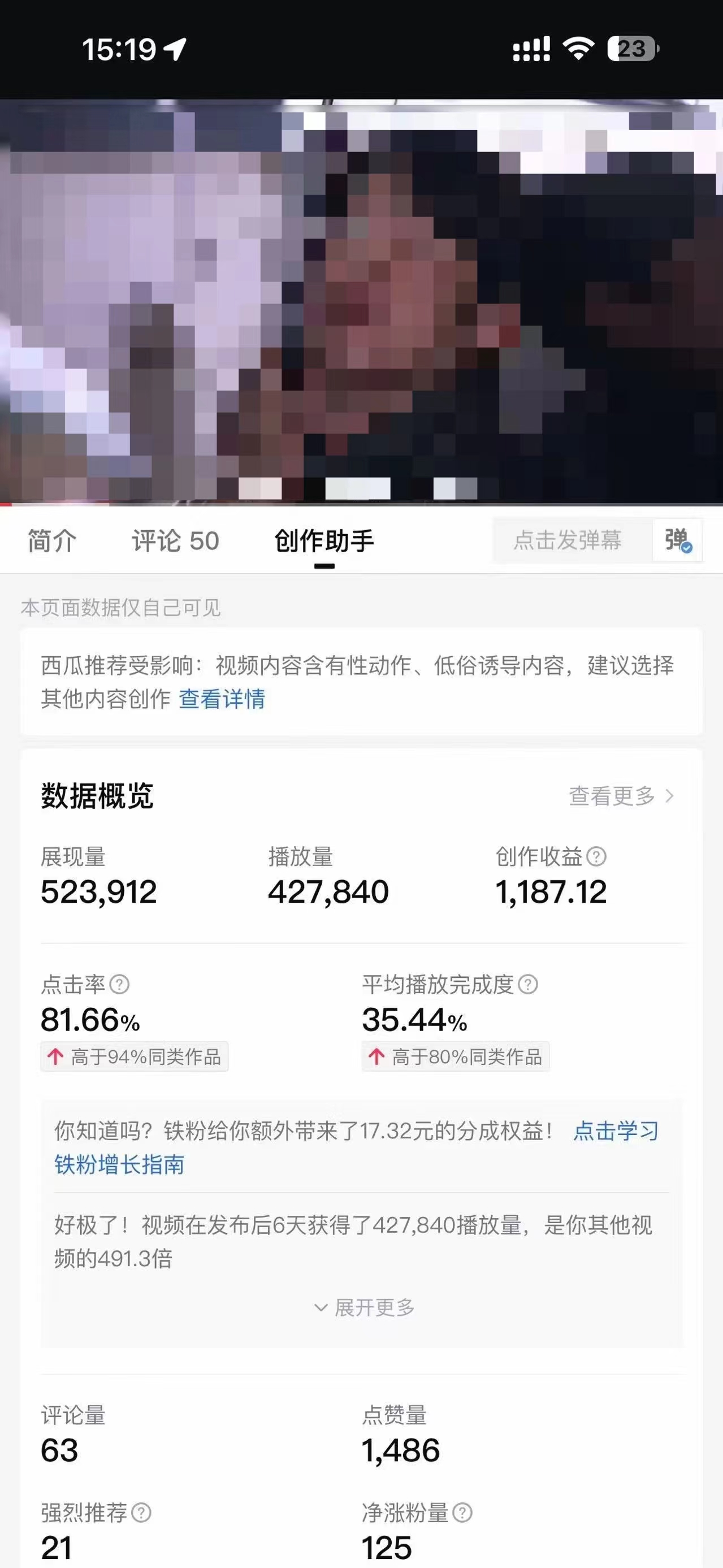Open the 点击学习铁粉增长指南 link
Image resolution: width=723 pixels, height=1568 pixels.
(x=615, y=1131)
